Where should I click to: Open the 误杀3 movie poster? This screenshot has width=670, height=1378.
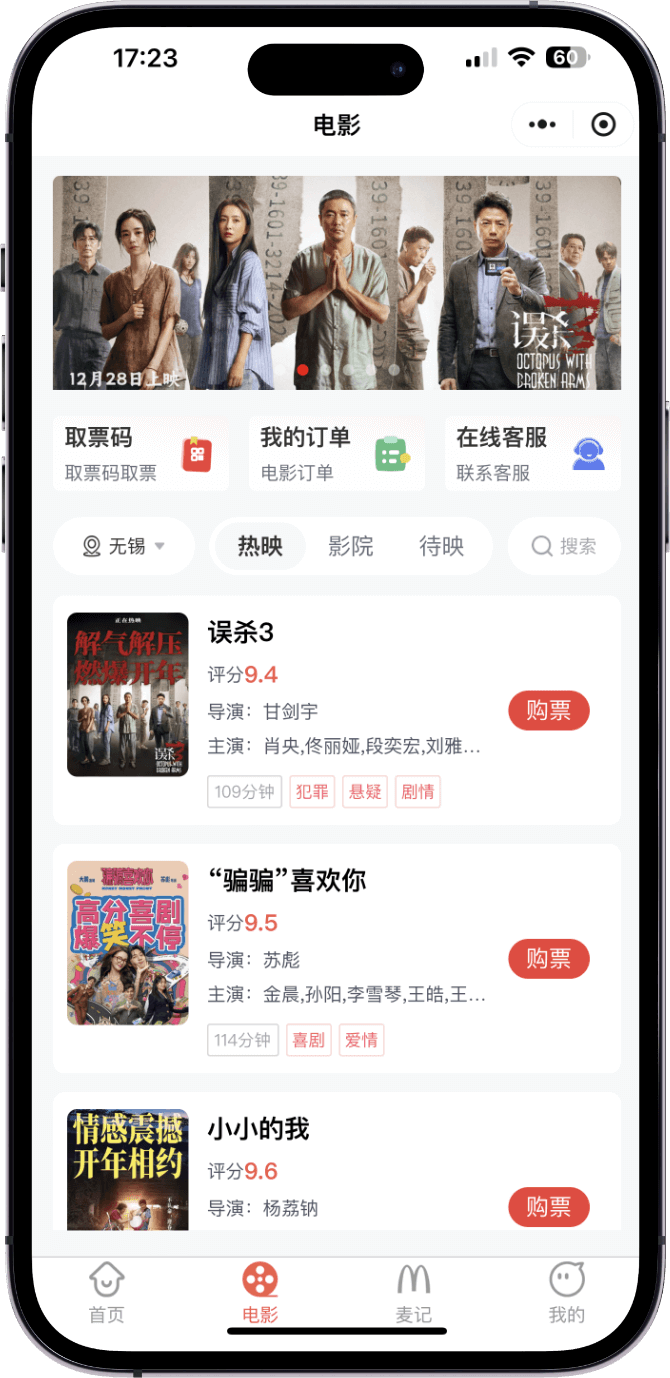pyautogui.click(x=127, y=694)
